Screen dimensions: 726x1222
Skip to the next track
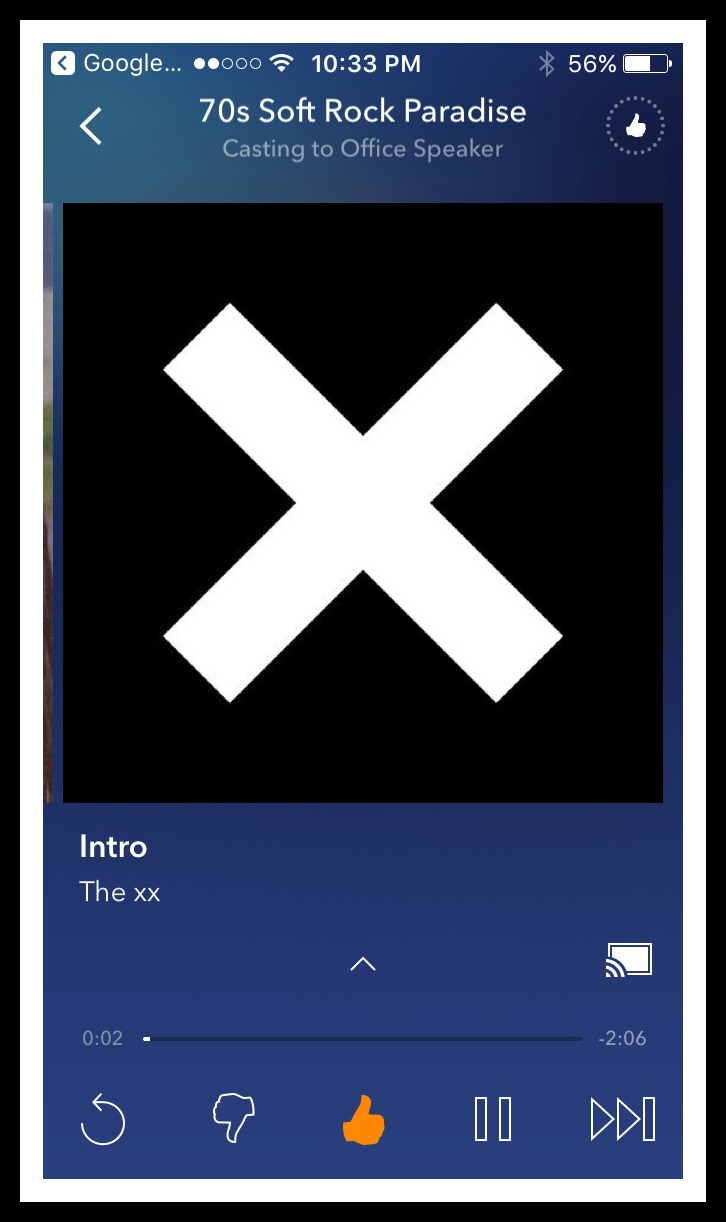[x=623, y=1118]
